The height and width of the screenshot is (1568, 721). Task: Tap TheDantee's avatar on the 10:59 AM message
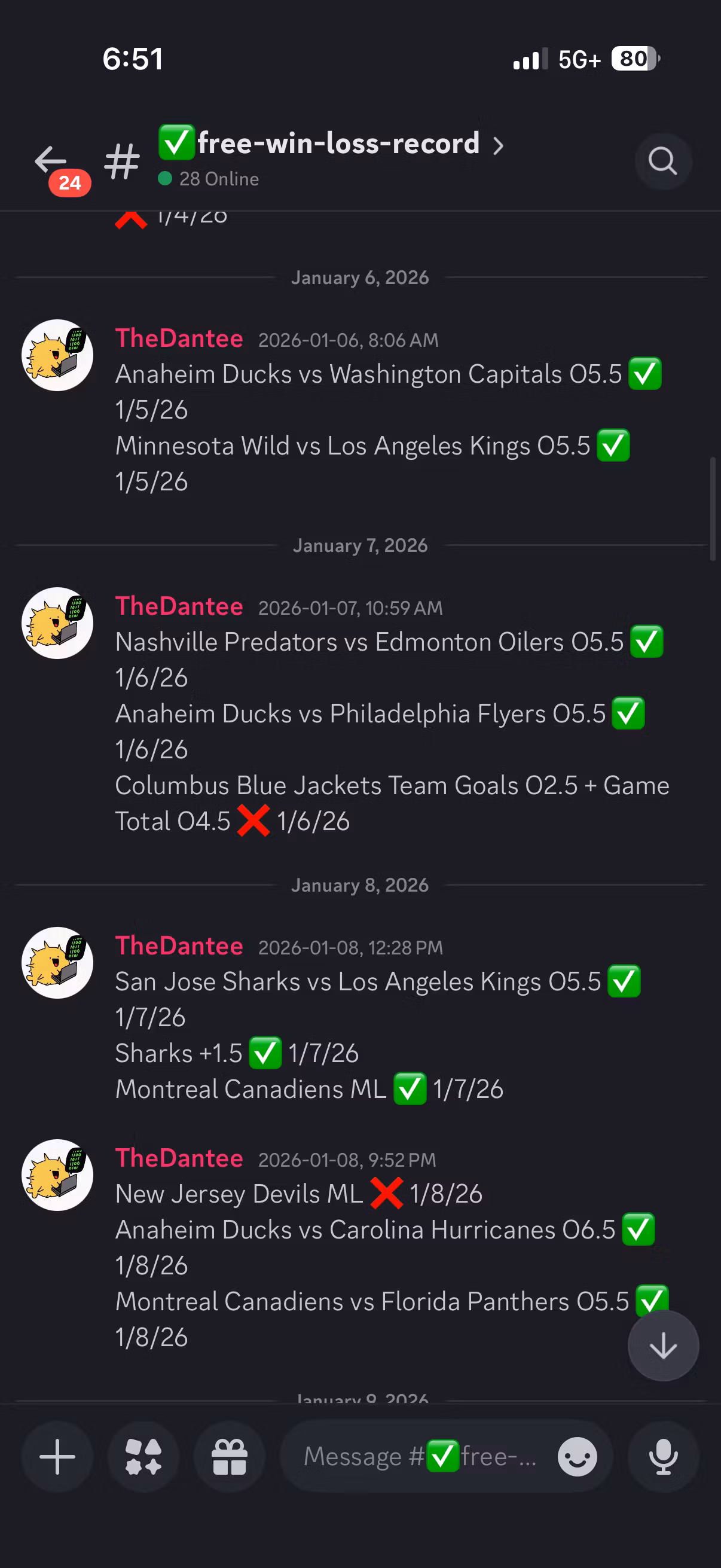point(57,623)
